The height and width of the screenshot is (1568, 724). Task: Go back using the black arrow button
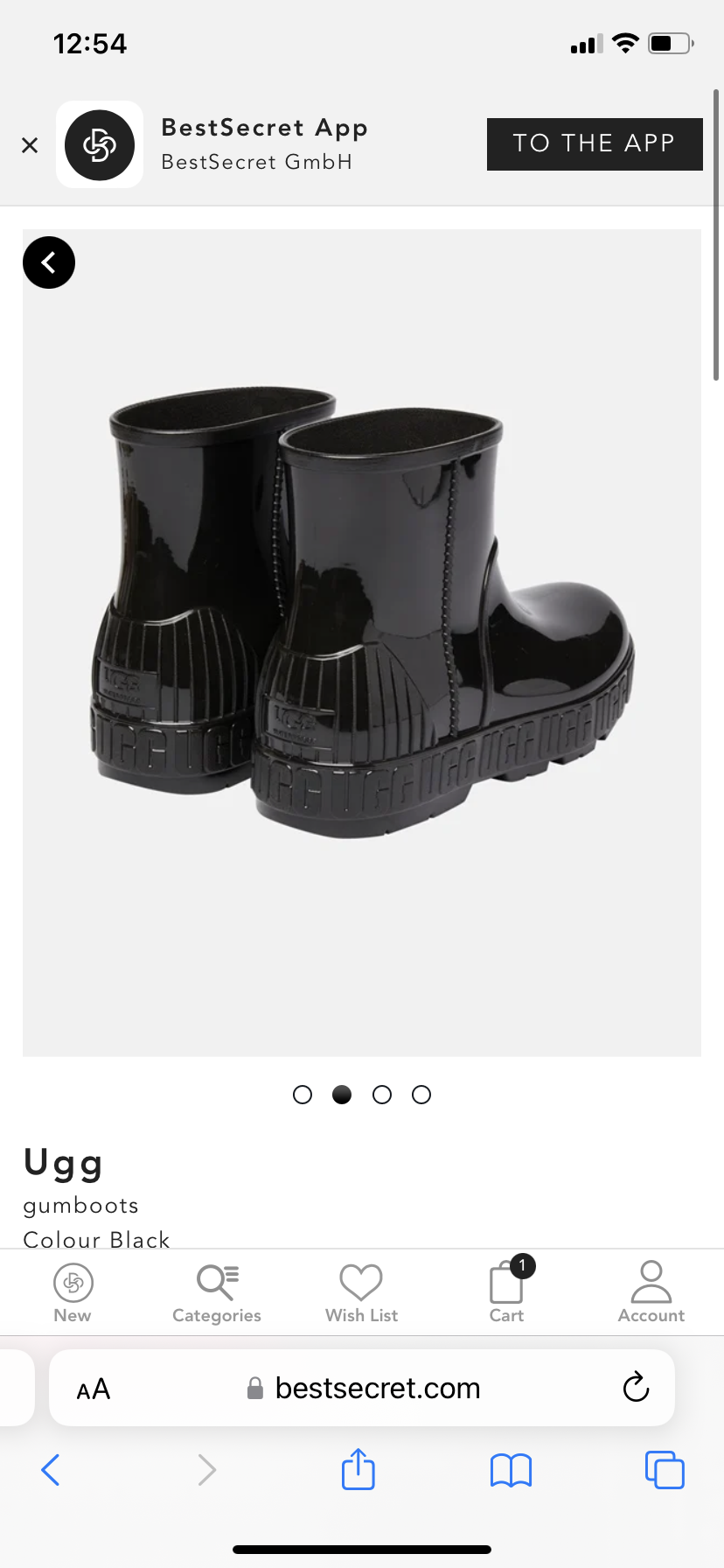[49, 262]
